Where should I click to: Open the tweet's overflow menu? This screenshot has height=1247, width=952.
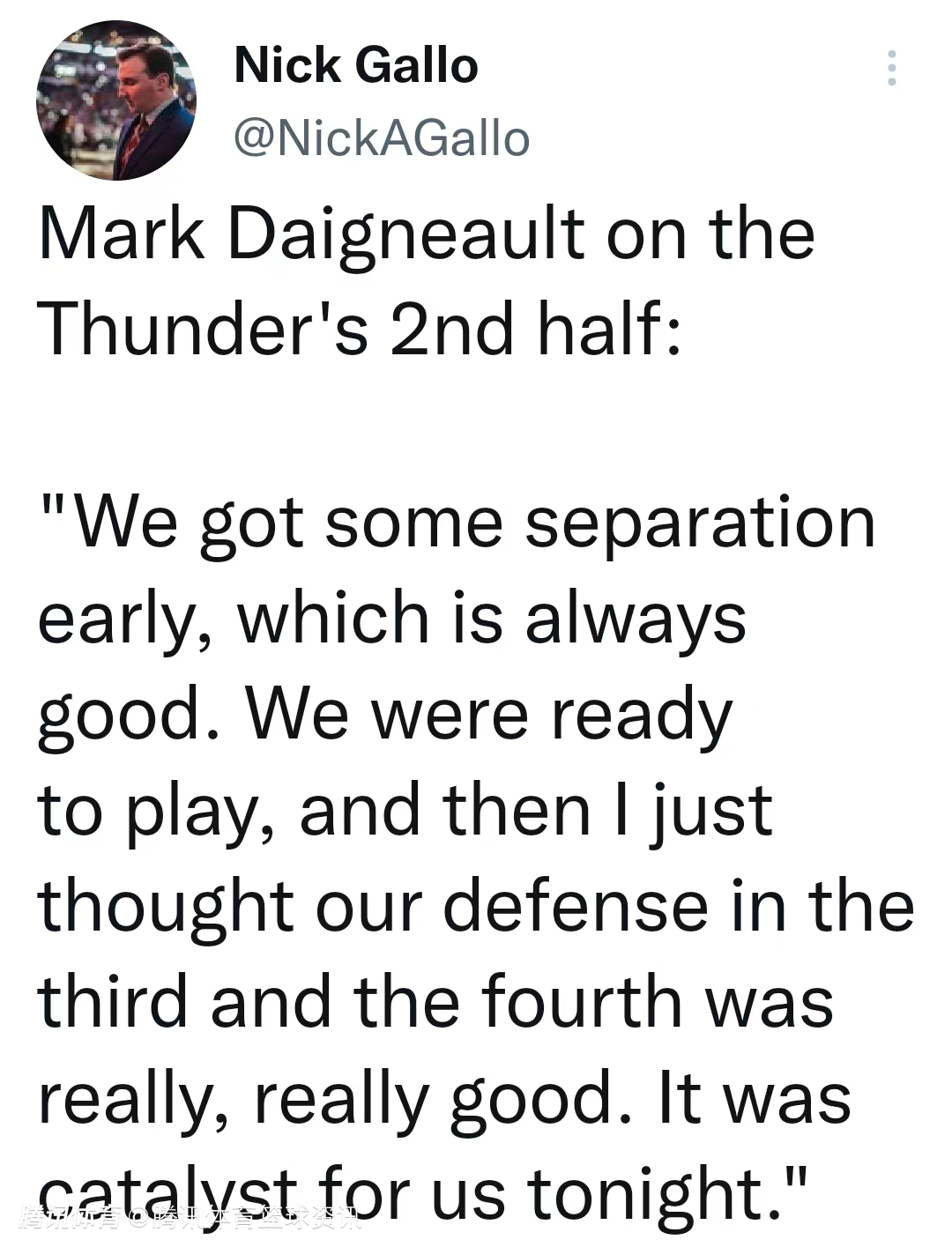pos(892,68)
